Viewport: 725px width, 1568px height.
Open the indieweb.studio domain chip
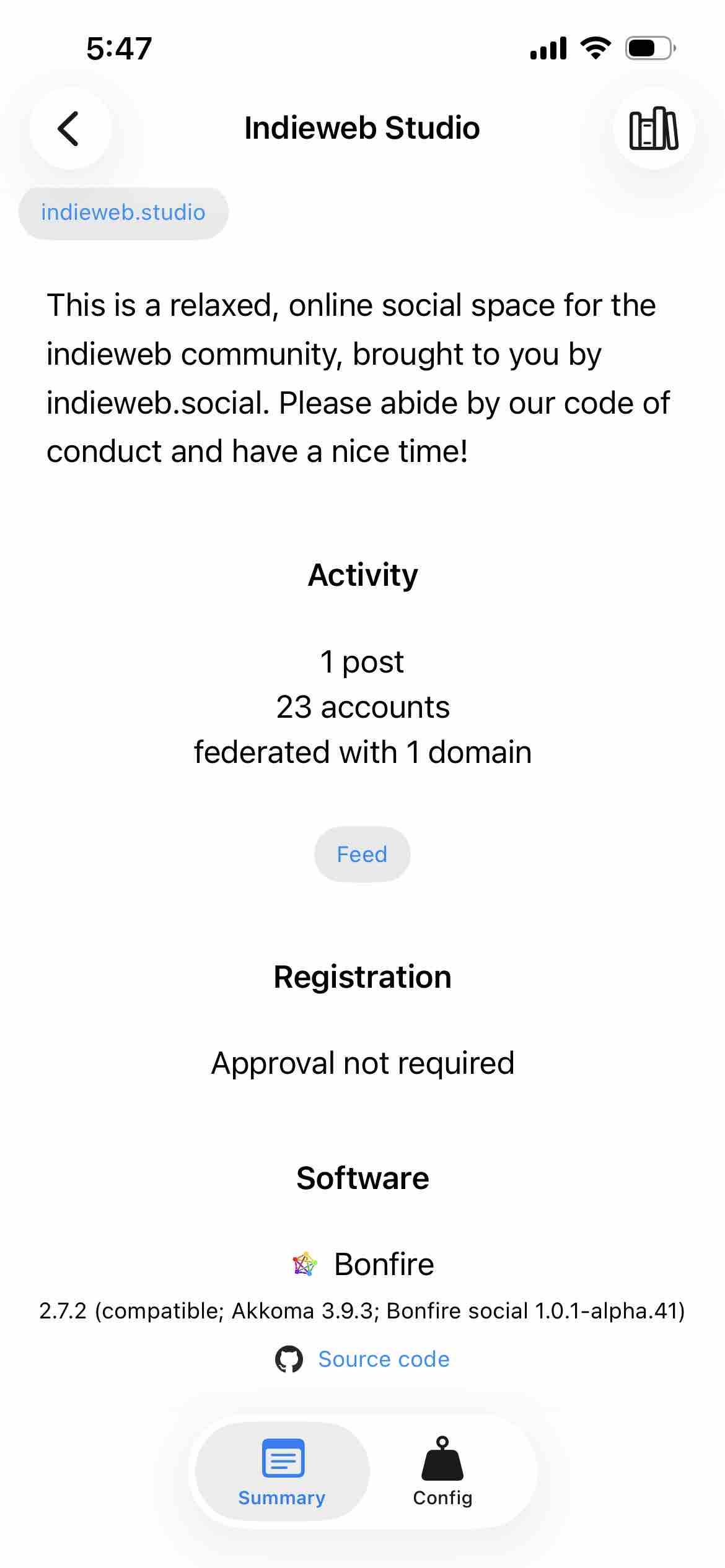pos(123,213)
